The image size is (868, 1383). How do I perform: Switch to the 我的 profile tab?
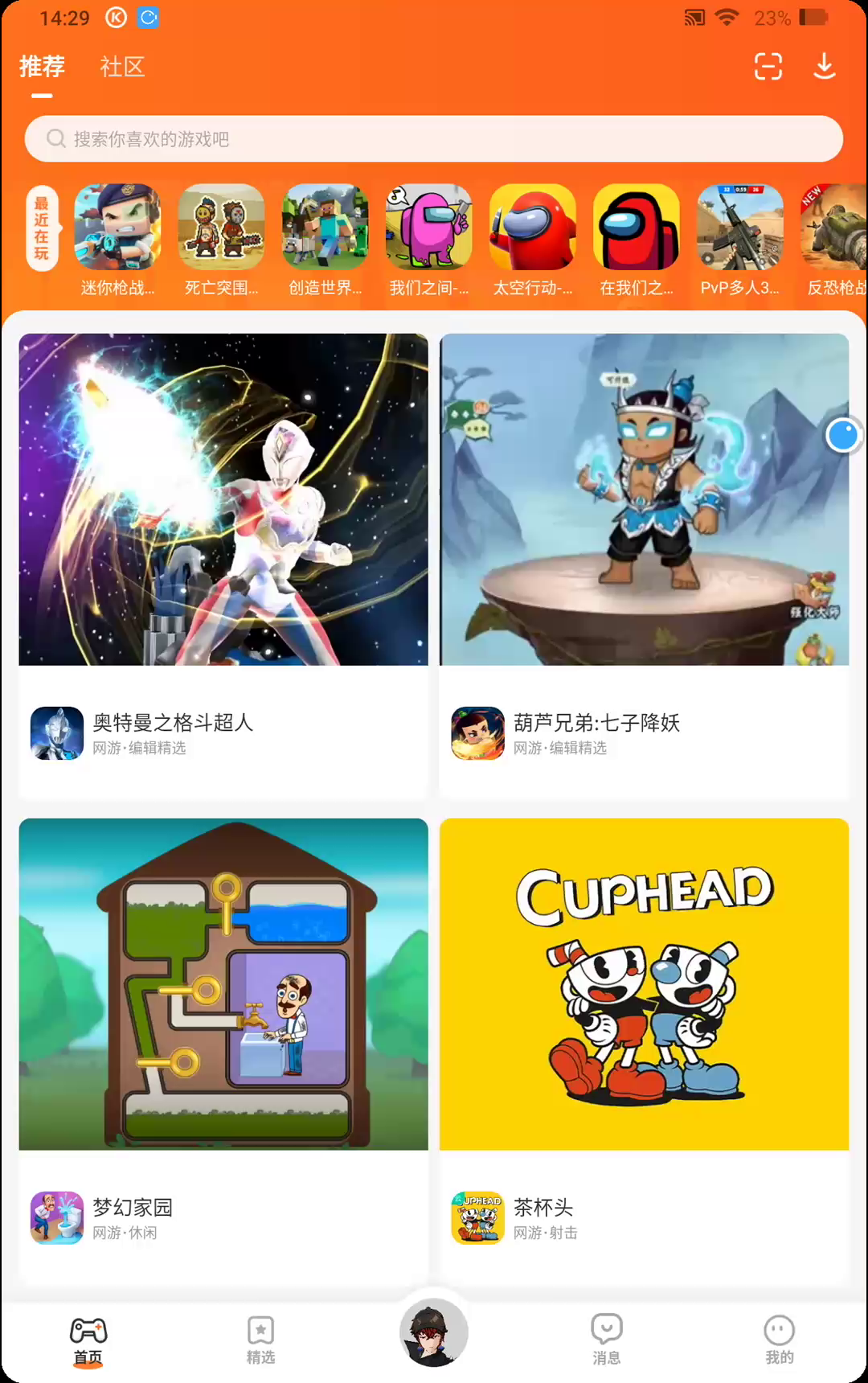[x=779, y=1340]
